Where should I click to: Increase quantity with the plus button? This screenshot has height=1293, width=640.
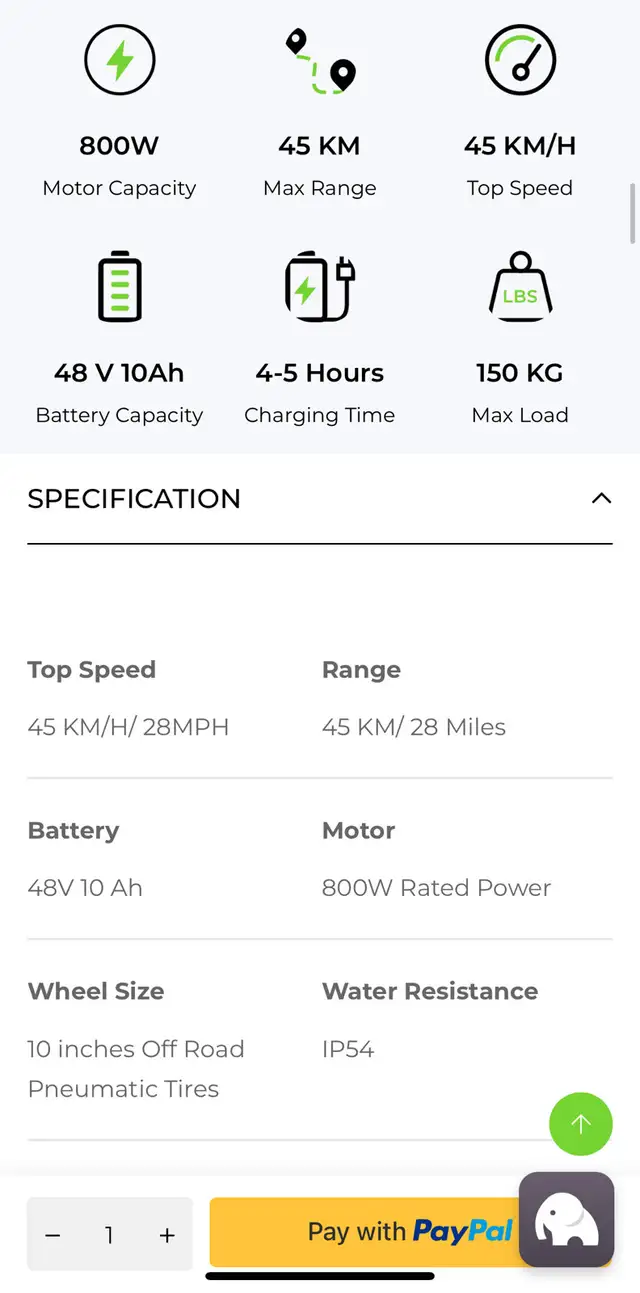click(x=167, y=1236)
